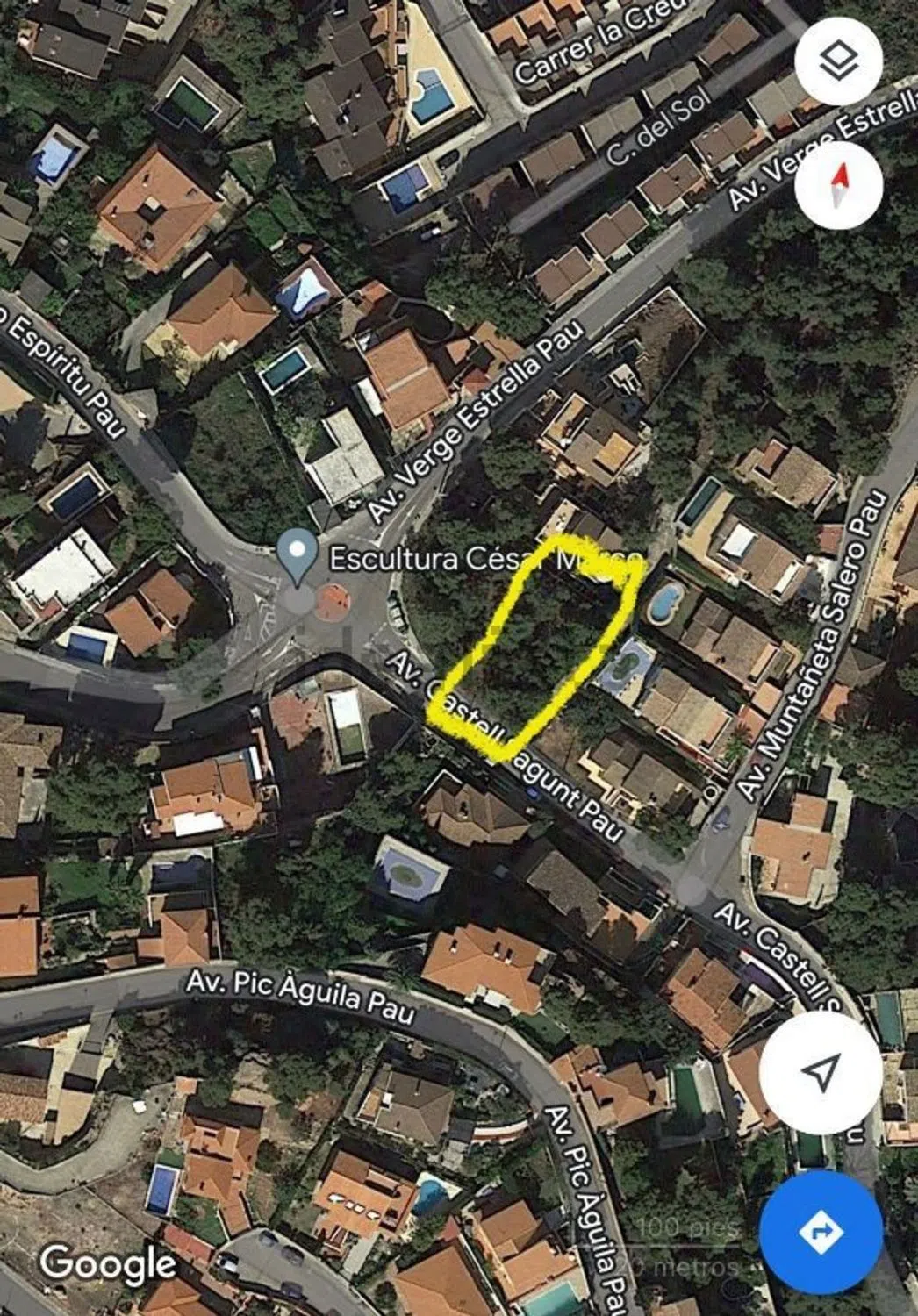Open directions with the blue arrow button
Screen dimensions: 918x1316
(821, 1231)
